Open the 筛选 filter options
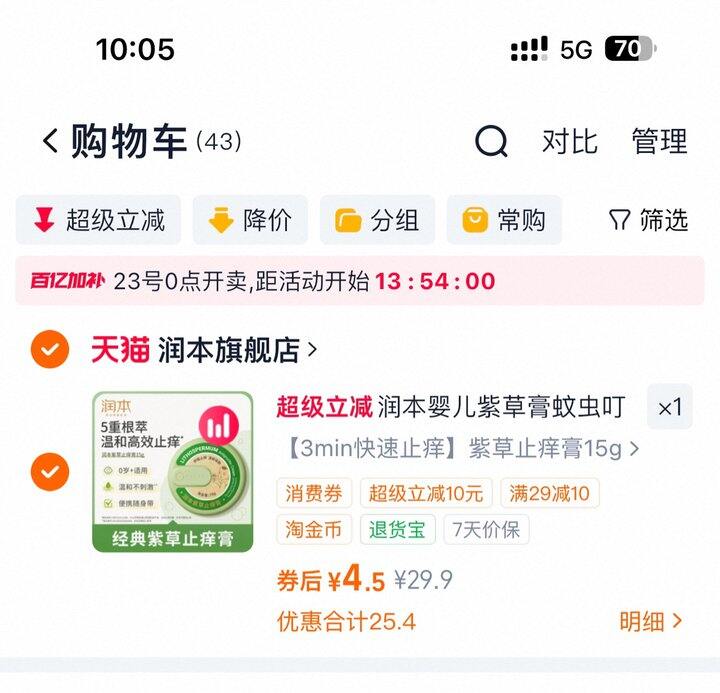This screenshot has height=693, width=720. [648, 220]
